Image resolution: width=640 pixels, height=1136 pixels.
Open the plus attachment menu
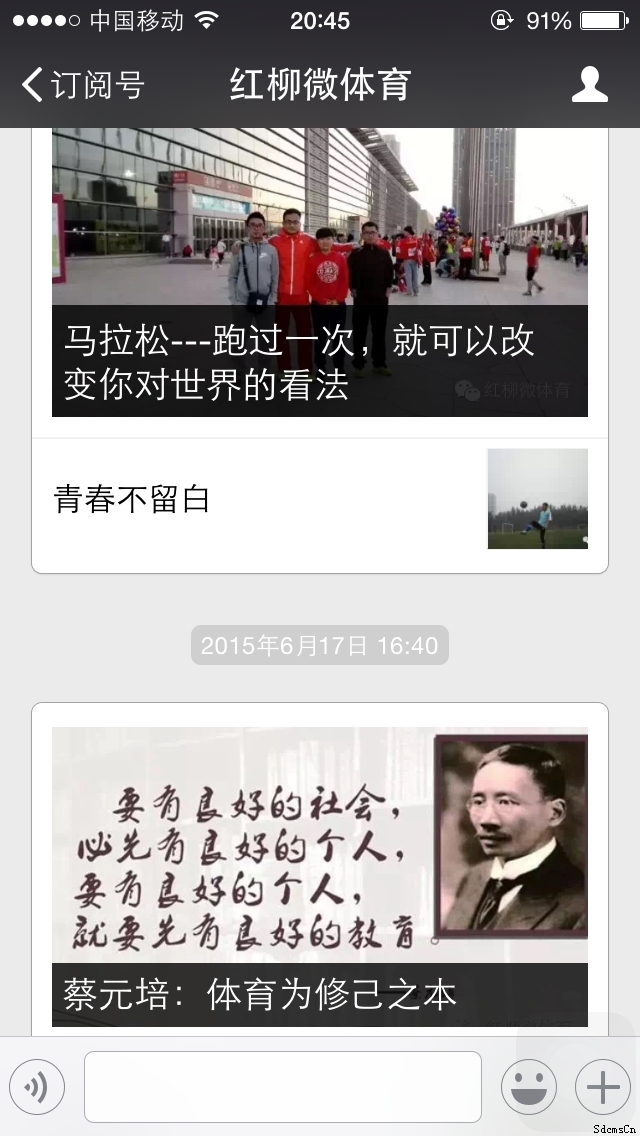[602, 1087]
